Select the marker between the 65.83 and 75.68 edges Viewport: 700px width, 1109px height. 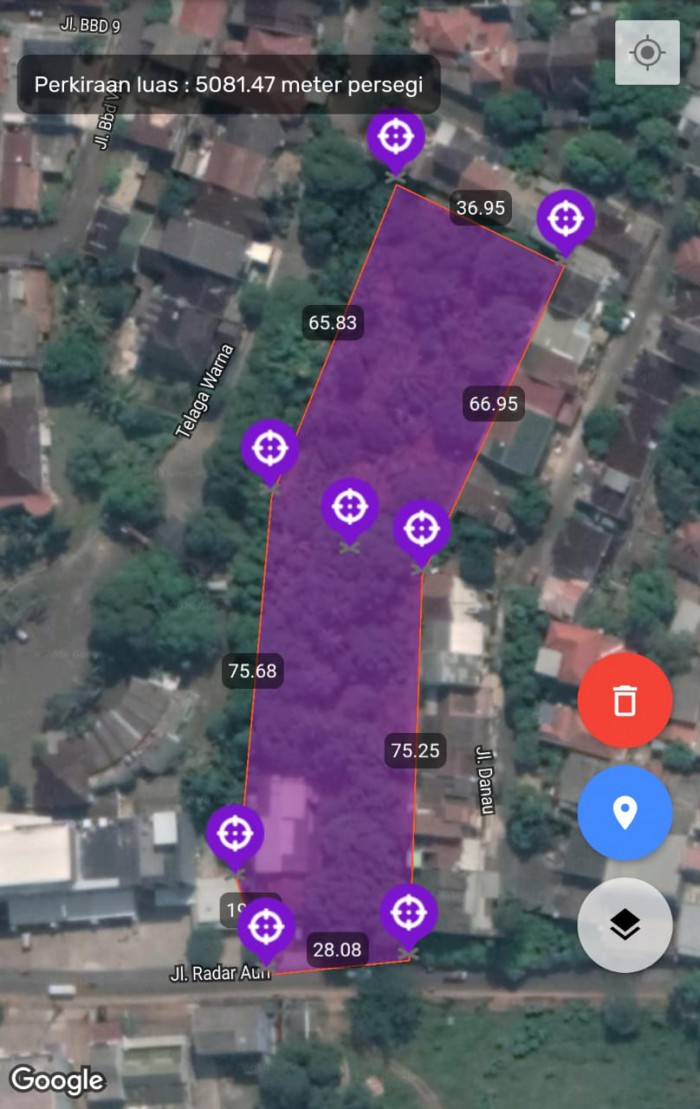(x=270, y=448)
